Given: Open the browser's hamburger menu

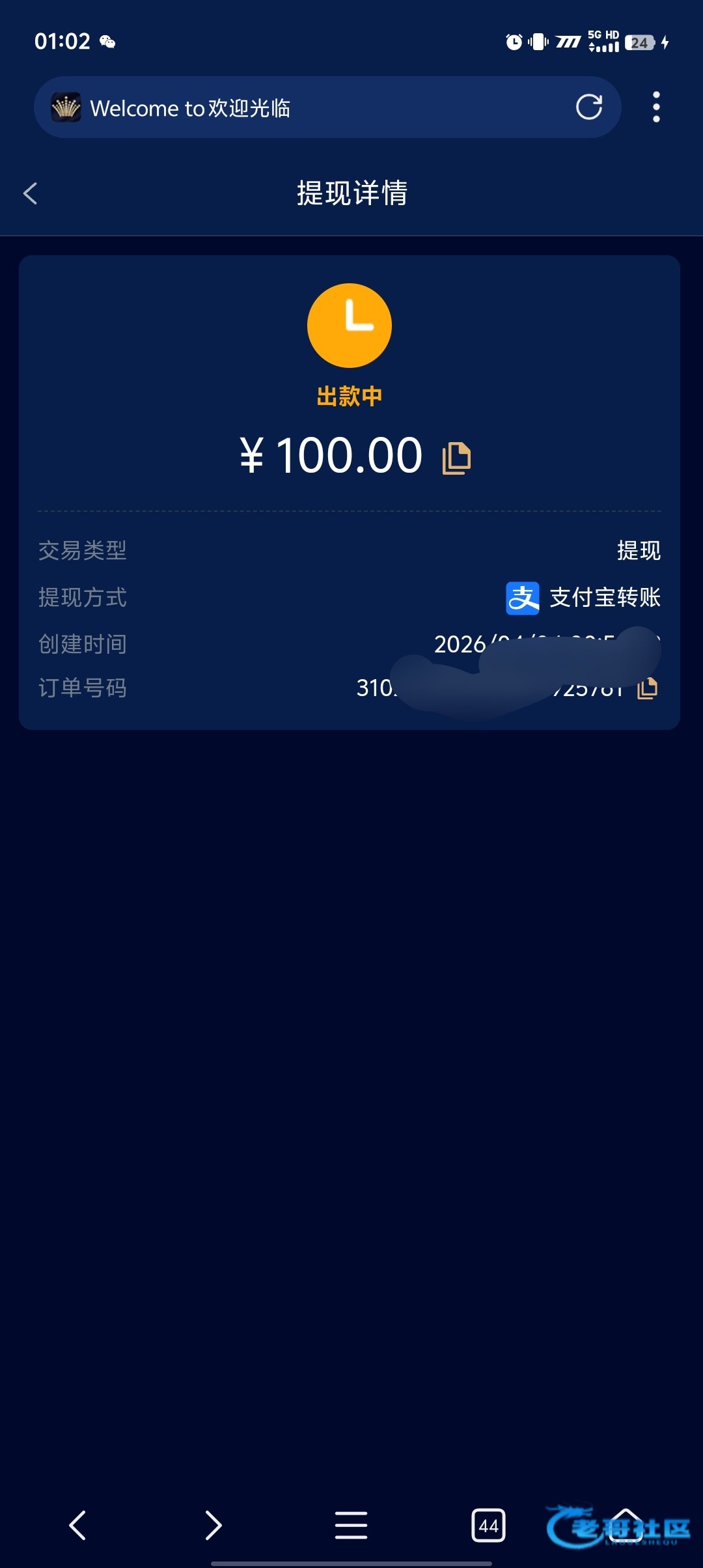Looking at the screenshot, I should pos(351,1525).
